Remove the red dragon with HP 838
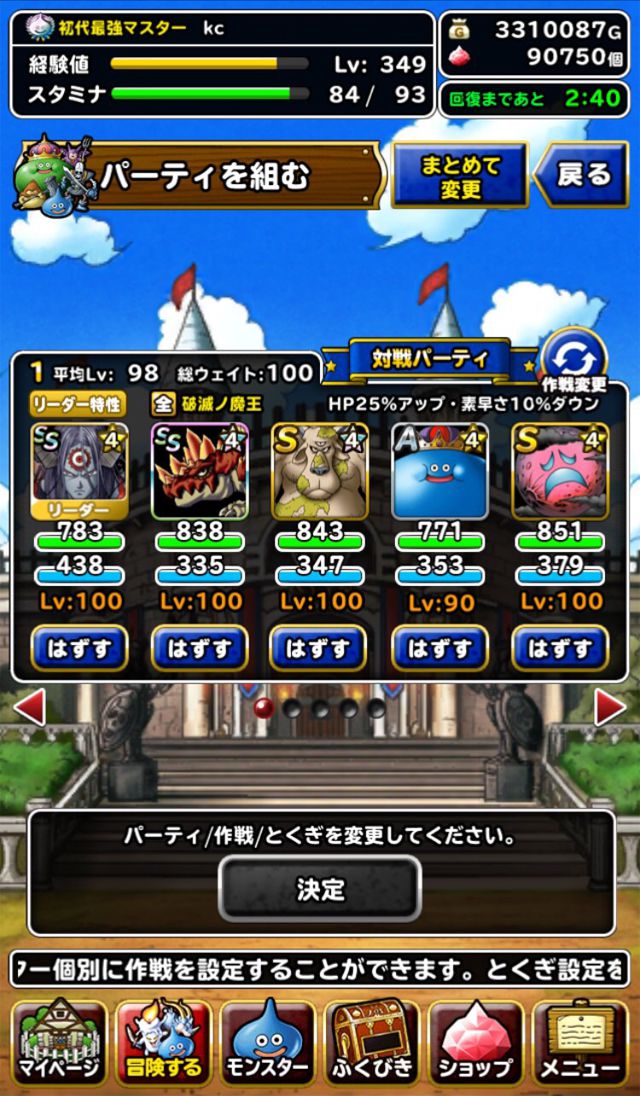Image resolution: width=640 pixels, height=1096 pixels. (200, 649)
